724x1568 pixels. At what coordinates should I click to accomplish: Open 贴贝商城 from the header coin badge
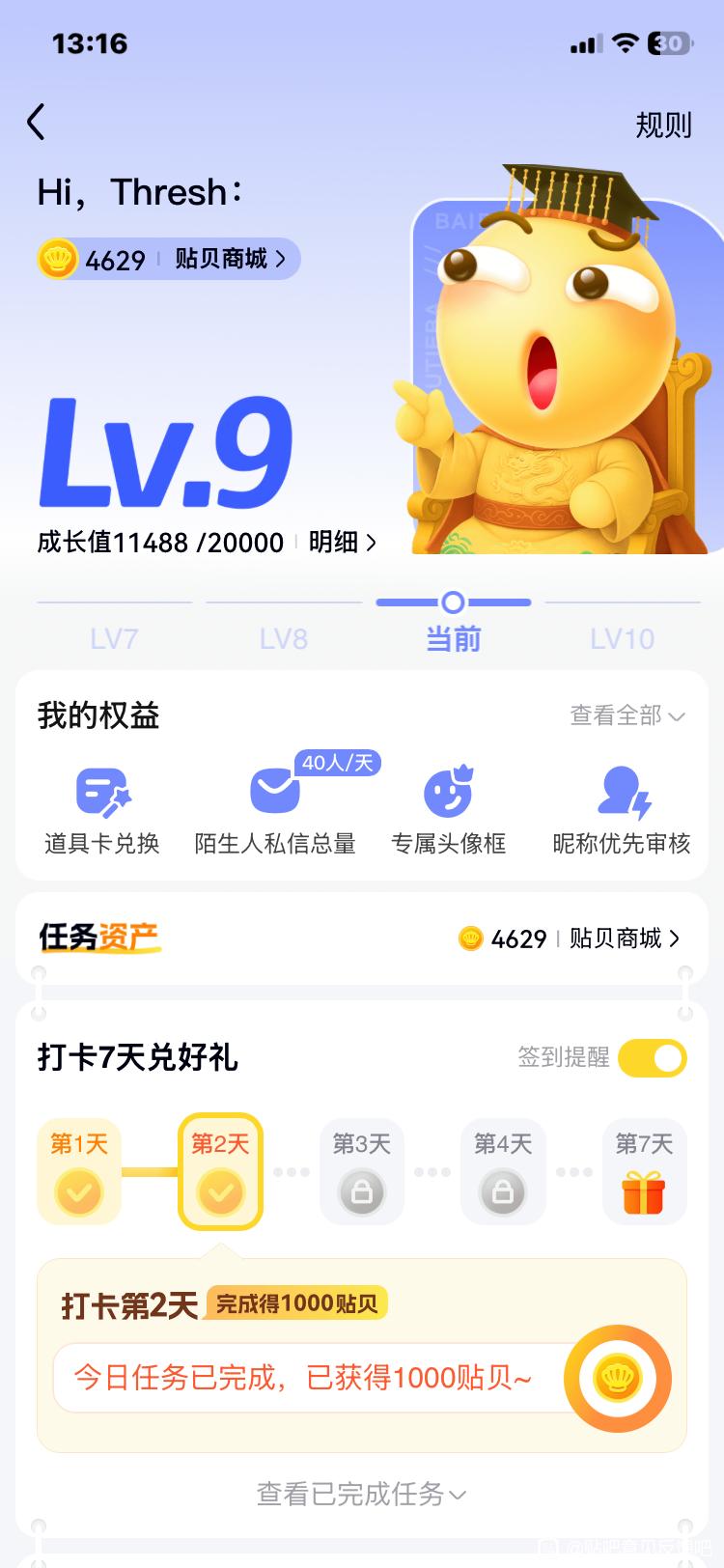[230, 259]
